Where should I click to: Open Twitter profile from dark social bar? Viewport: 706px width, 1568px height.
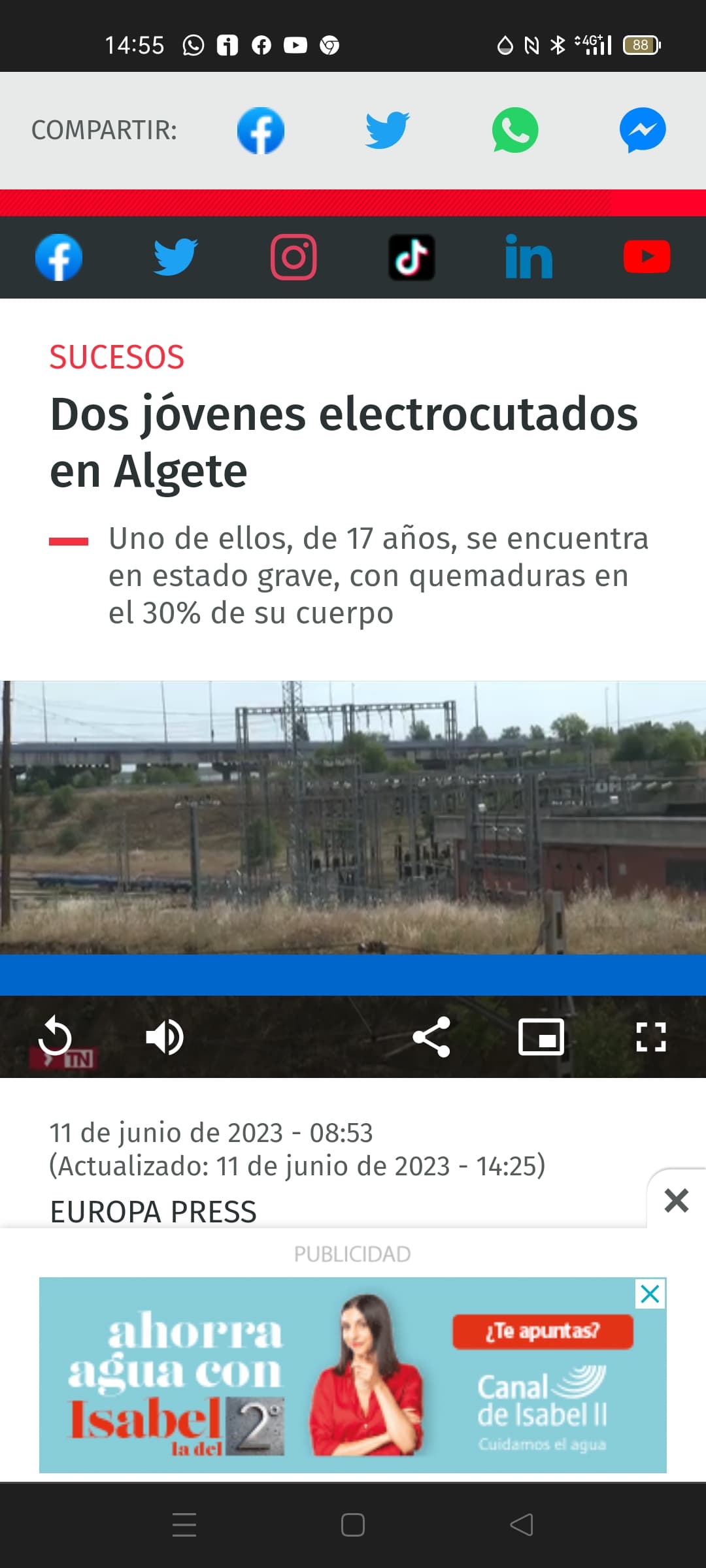pyautogui.click(x=175, y=257)
